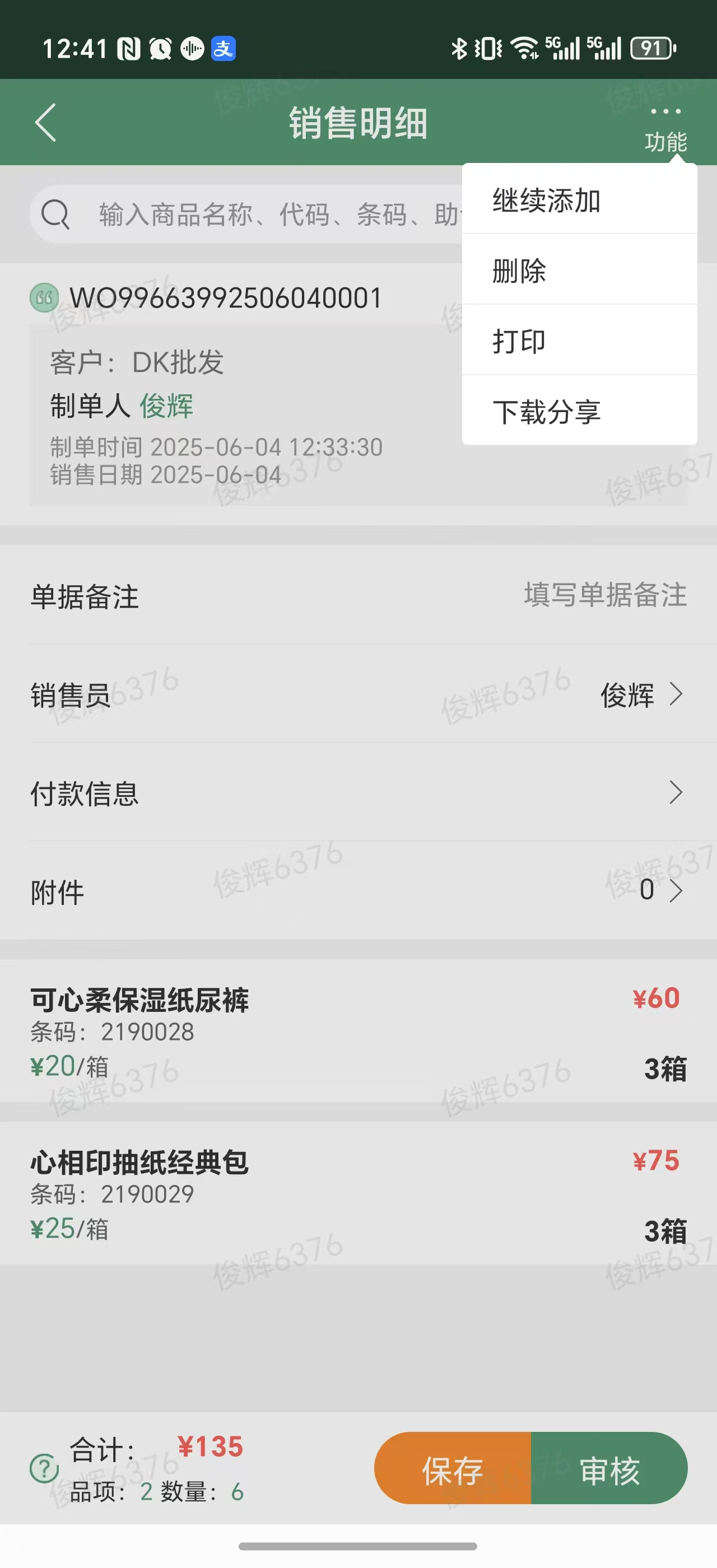The height and width of the screenshot is (1568, 717).
Task: Select 继续添加 from the menu
Action: pos(578,200)
